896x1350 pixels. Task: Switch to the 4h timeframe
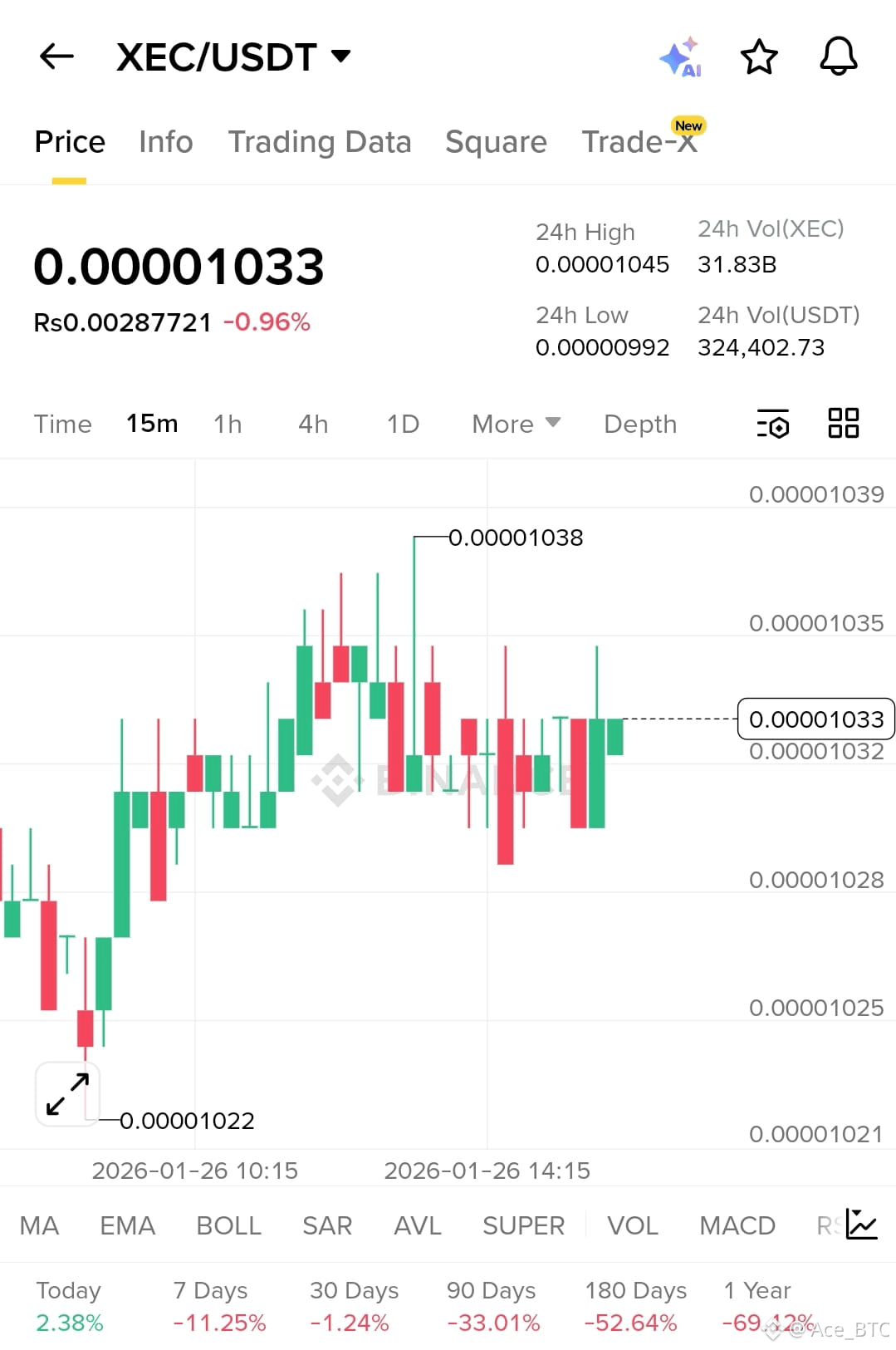coord(312,424)
